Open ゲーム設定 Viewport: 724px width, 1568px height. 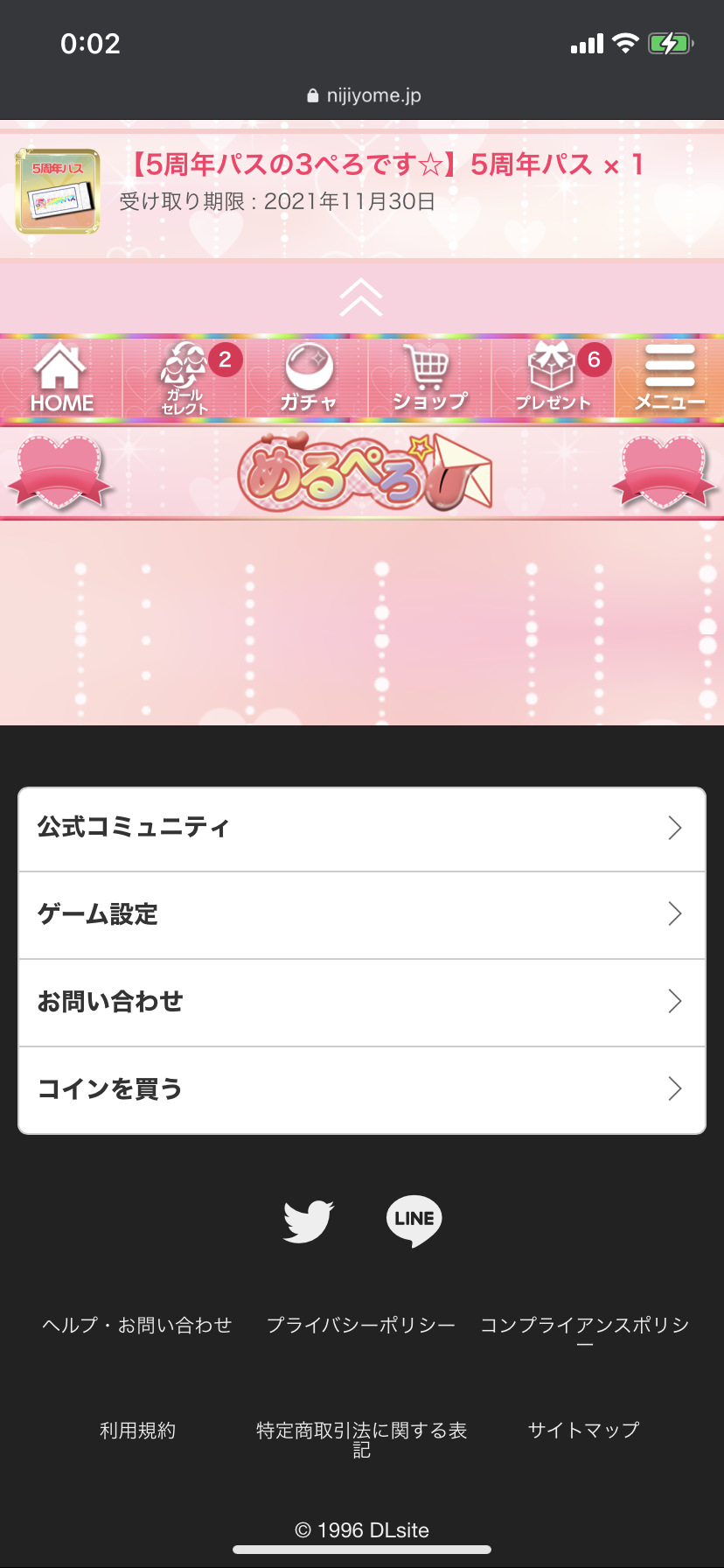362,914
